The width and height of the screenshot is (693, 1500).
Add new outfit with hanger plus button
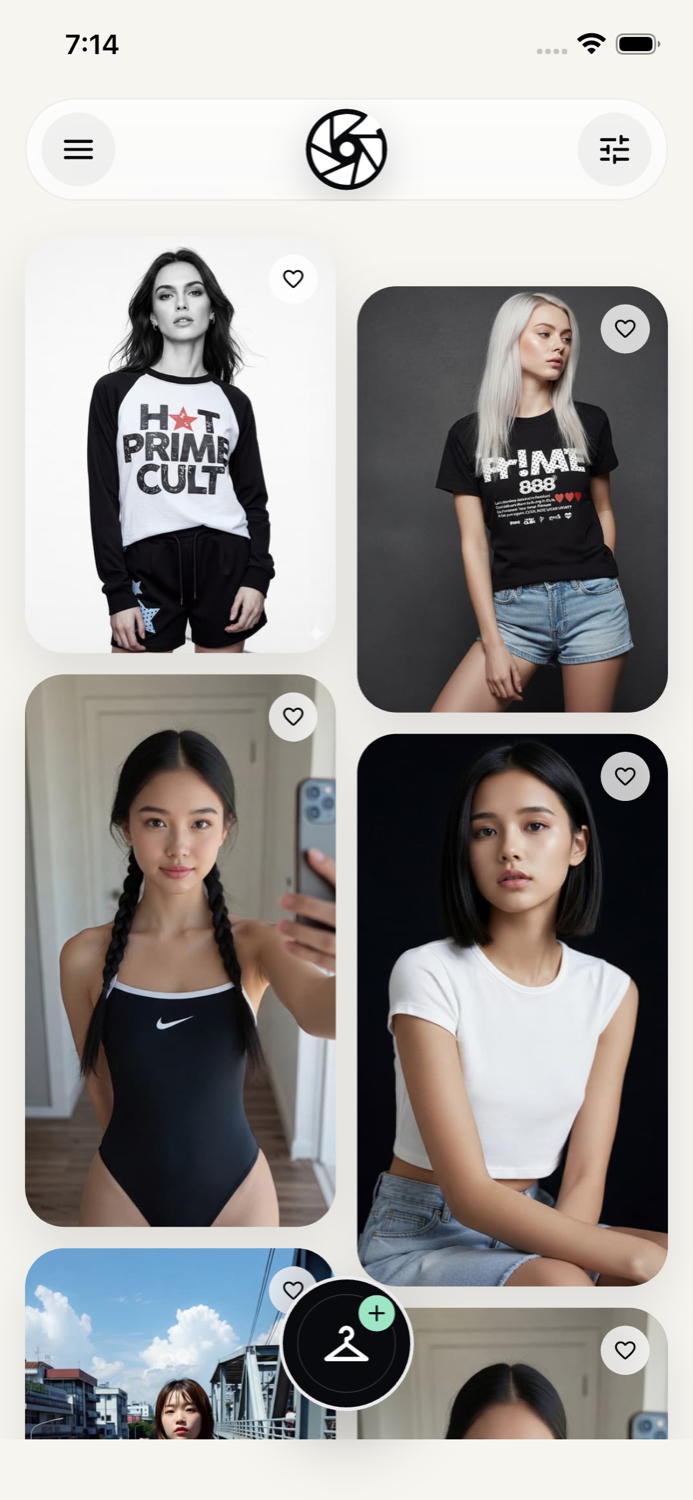[x=346, y=1344]
